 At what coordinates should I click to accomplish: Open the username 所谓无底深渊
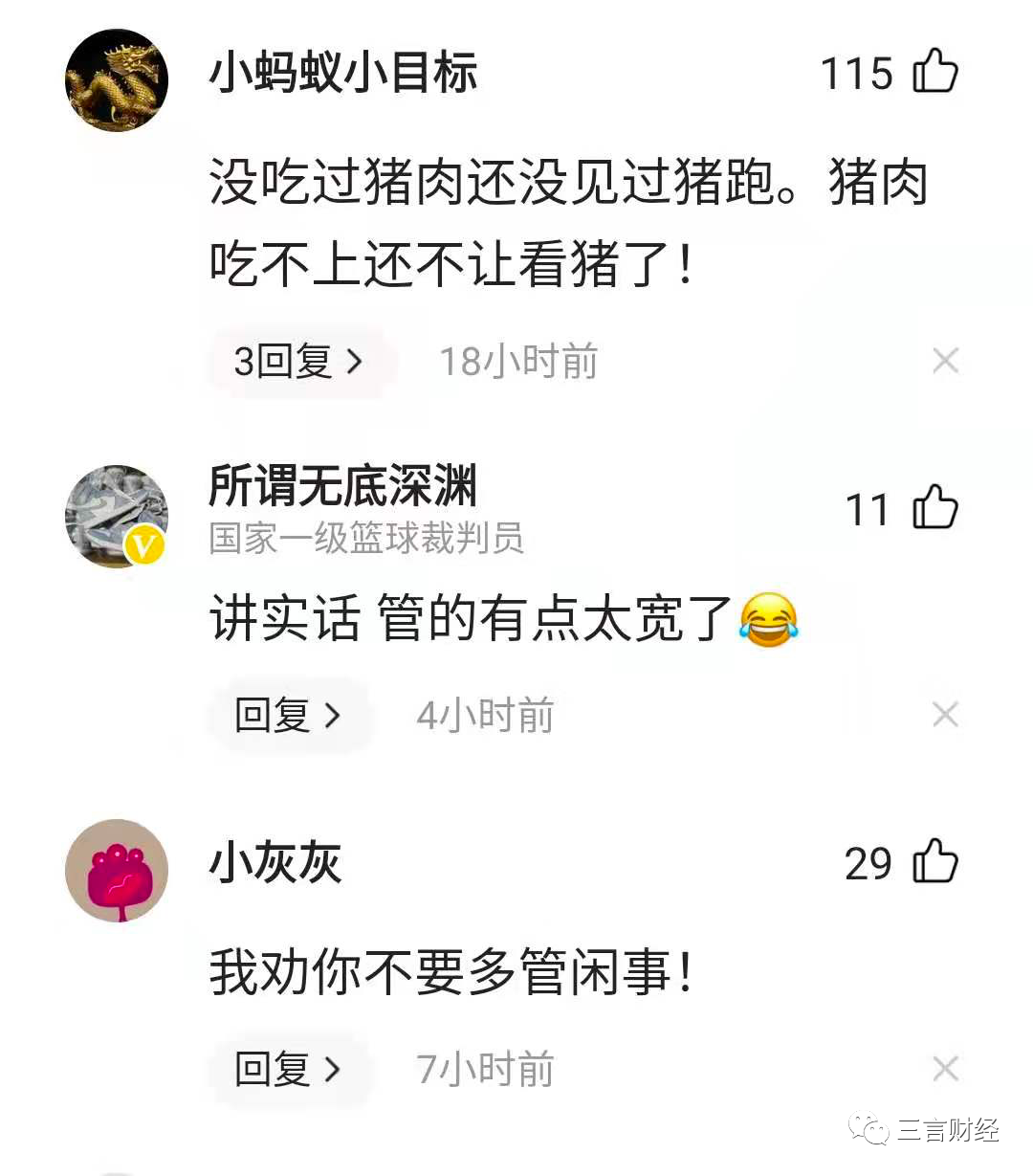point(342,486)
